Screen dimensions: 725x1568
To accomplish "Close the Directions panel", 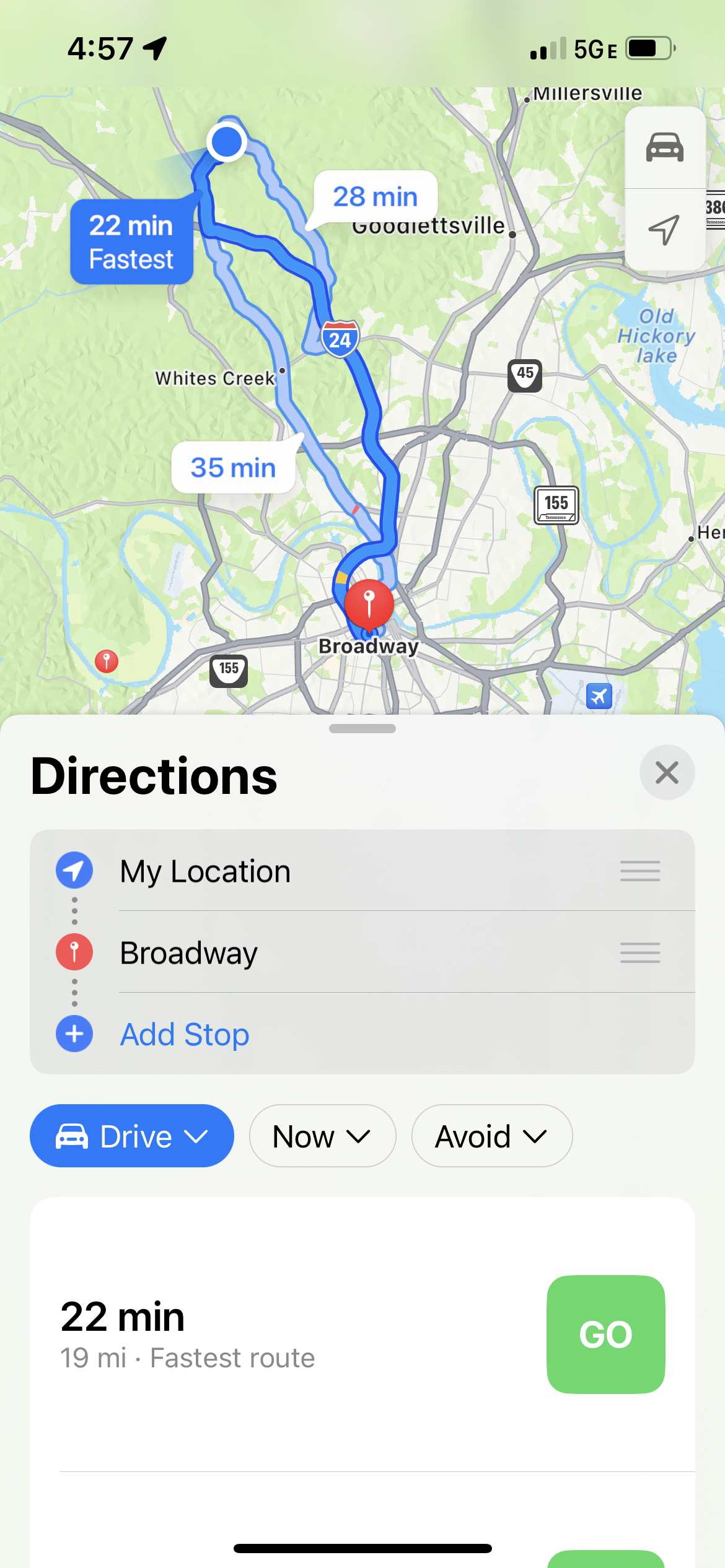I will point(667,772).
